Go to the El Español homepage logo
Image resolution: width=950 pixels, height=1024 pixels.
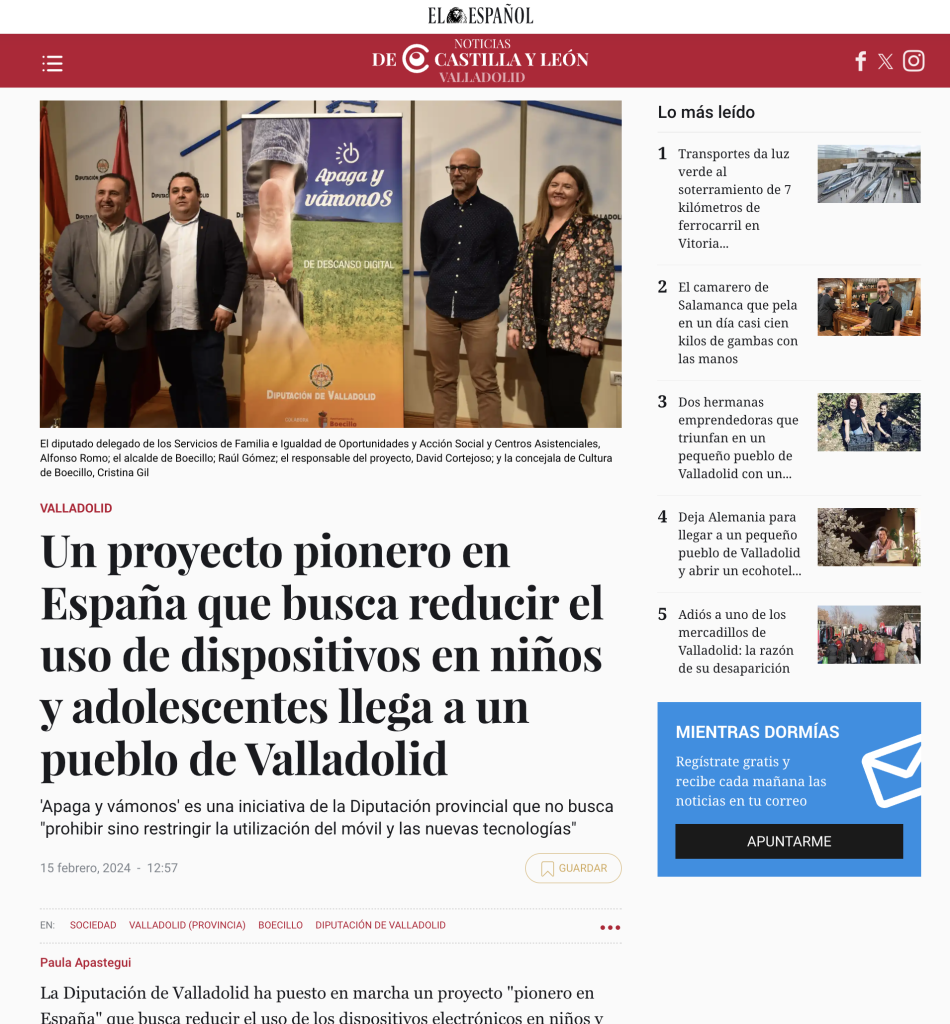tap(480, 15)
